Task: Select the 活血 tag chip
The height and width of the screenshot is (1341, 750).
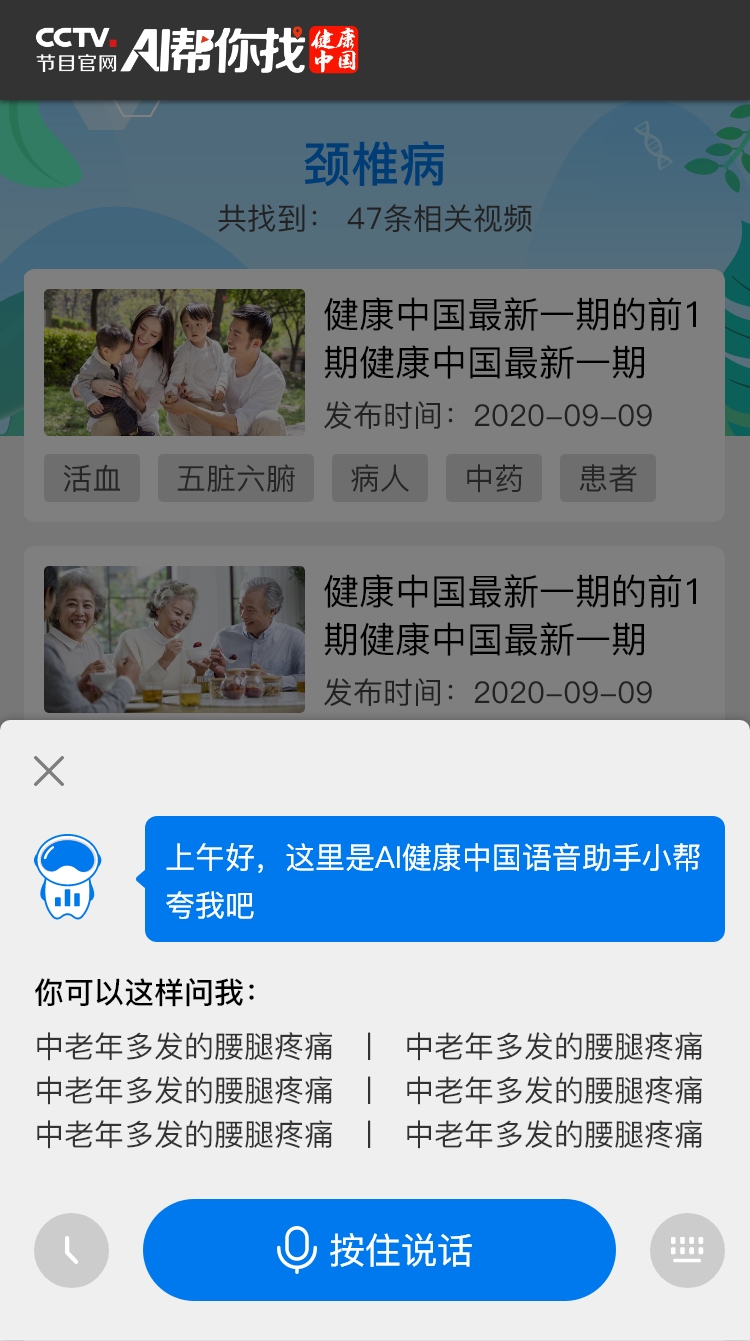Action: coord(92,479)
